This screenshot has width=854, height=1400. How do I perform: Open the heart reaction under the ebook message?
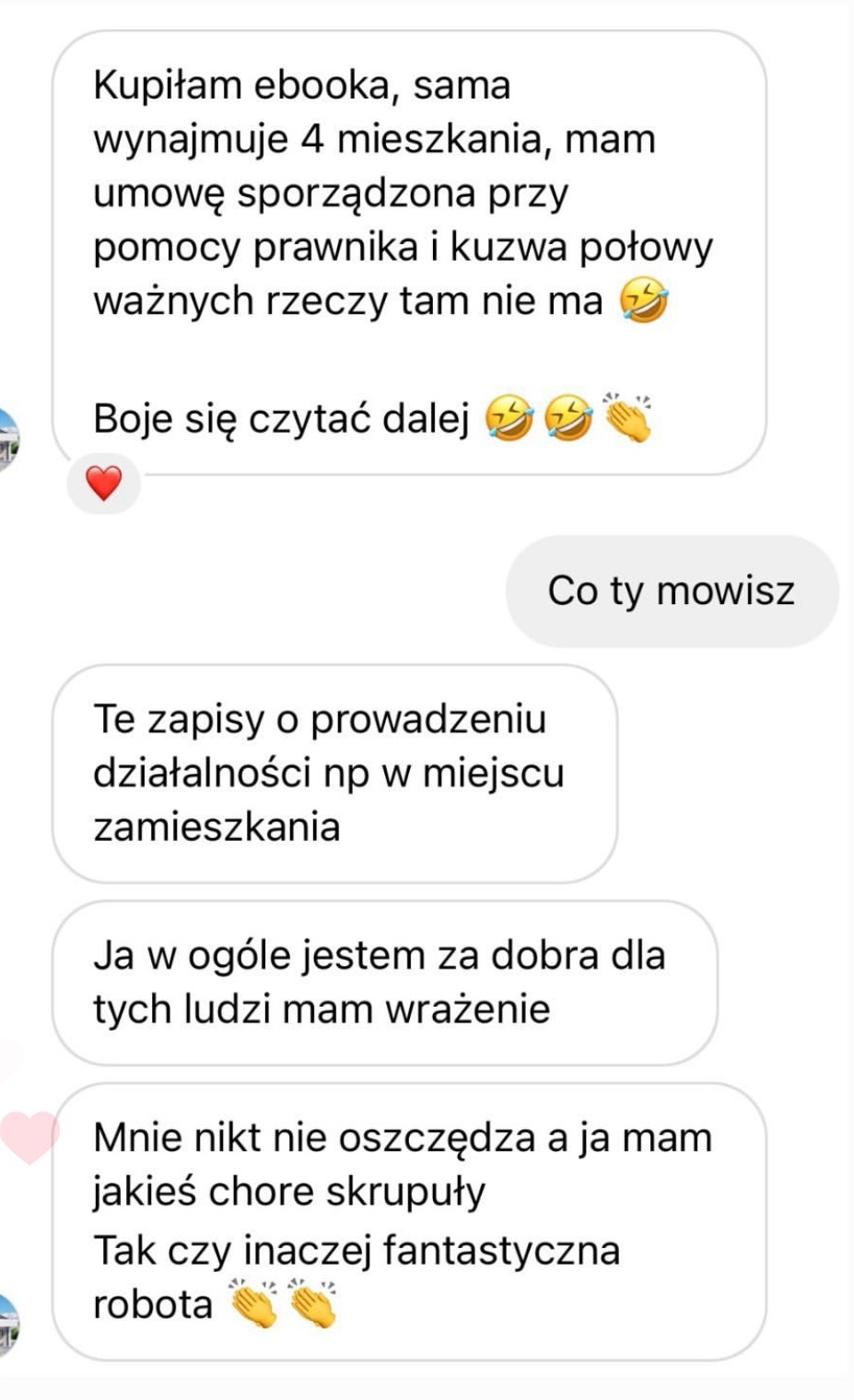click(x=103, y=483)
